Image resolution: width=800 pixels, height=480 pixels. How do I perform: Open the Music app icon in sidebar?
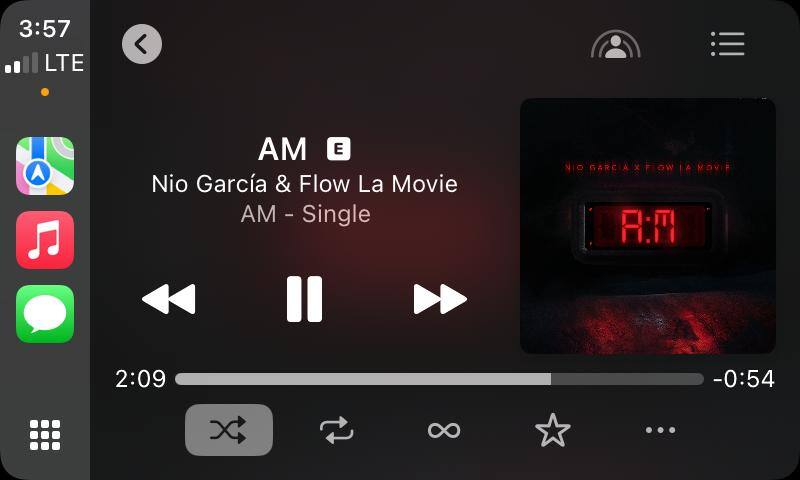pyautogui.click(x=45, y=240)
